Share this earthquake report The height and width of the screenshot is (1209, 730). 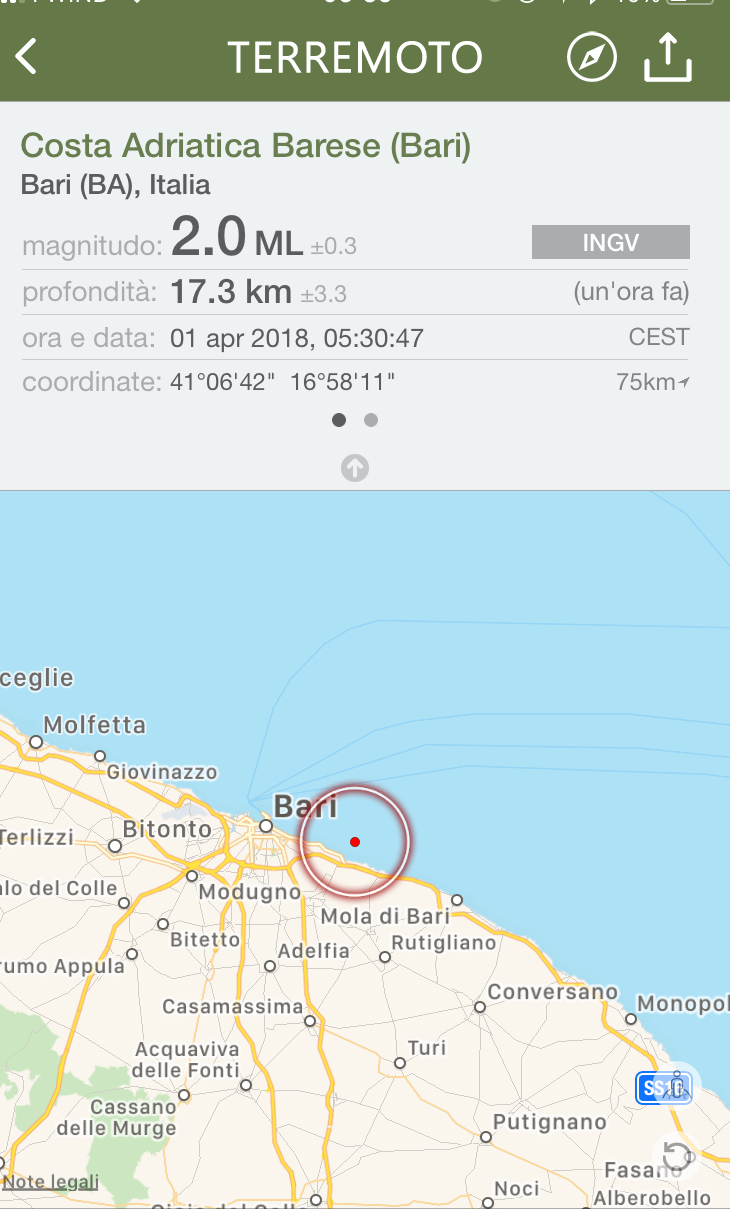coord(668,58)
